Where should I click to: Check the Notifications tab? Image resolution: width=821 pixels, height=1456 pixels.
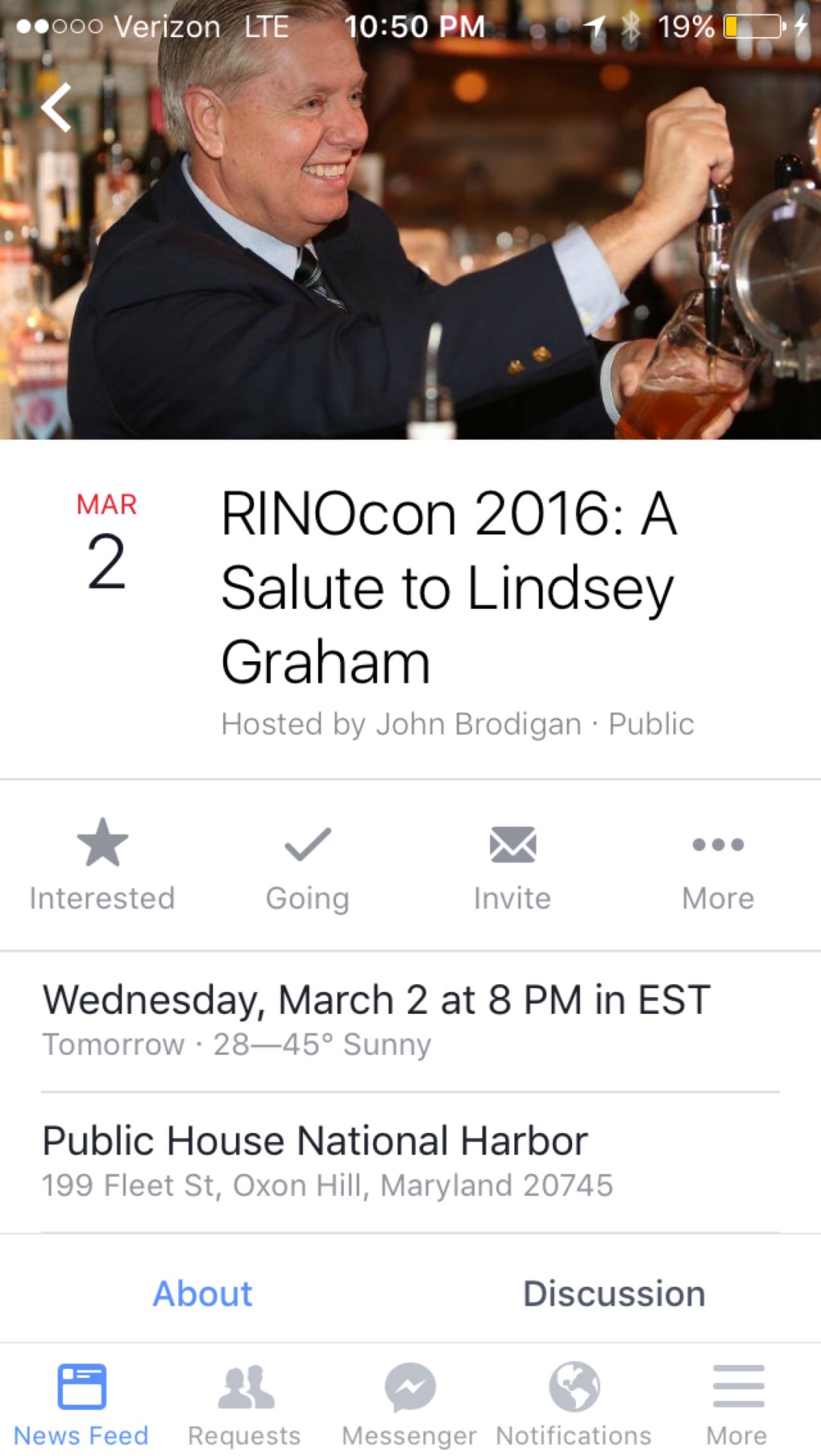574,1404
